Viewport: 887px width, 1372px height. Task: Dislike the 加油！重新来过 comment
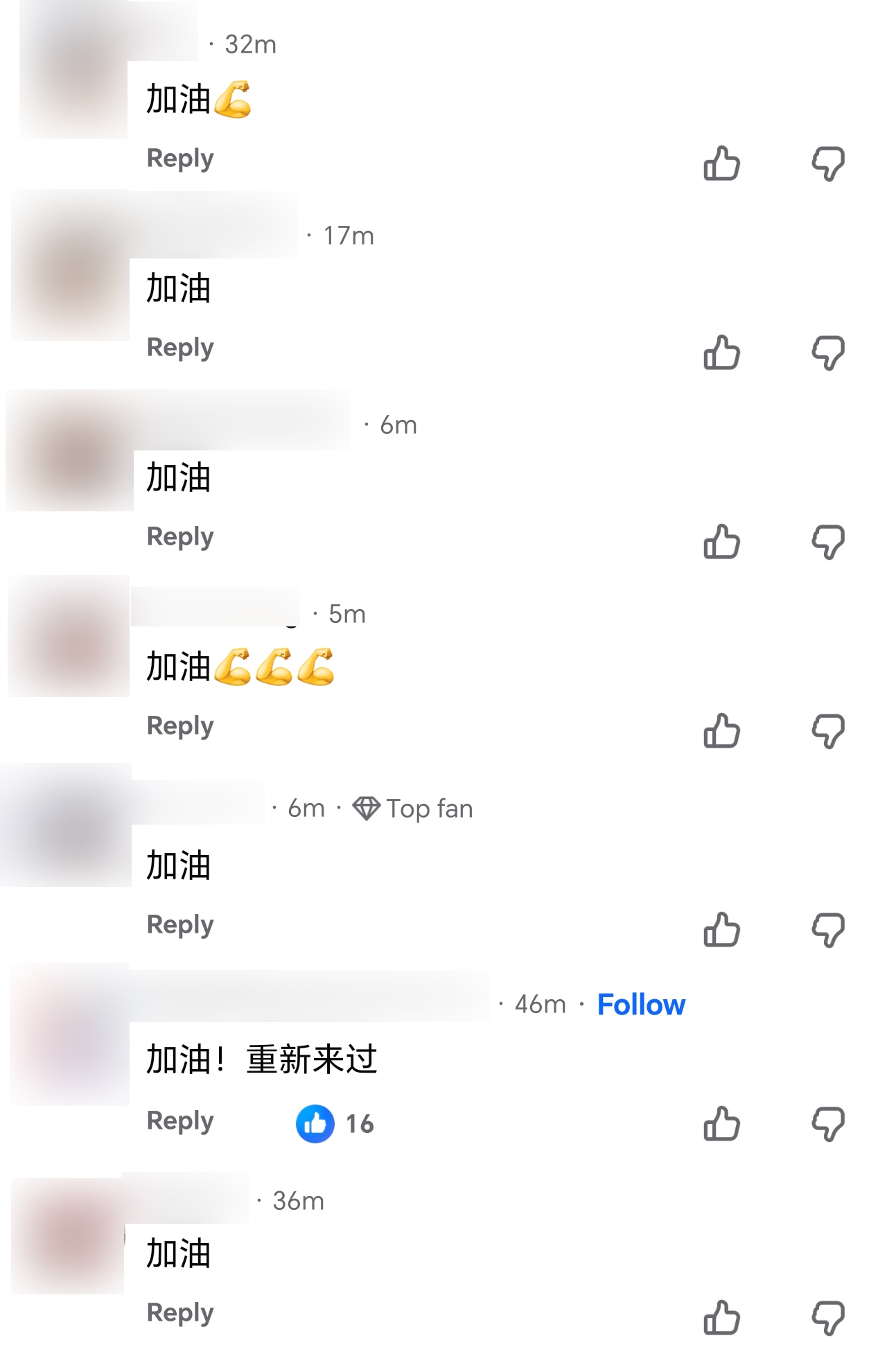click(x=828, y=1124)
